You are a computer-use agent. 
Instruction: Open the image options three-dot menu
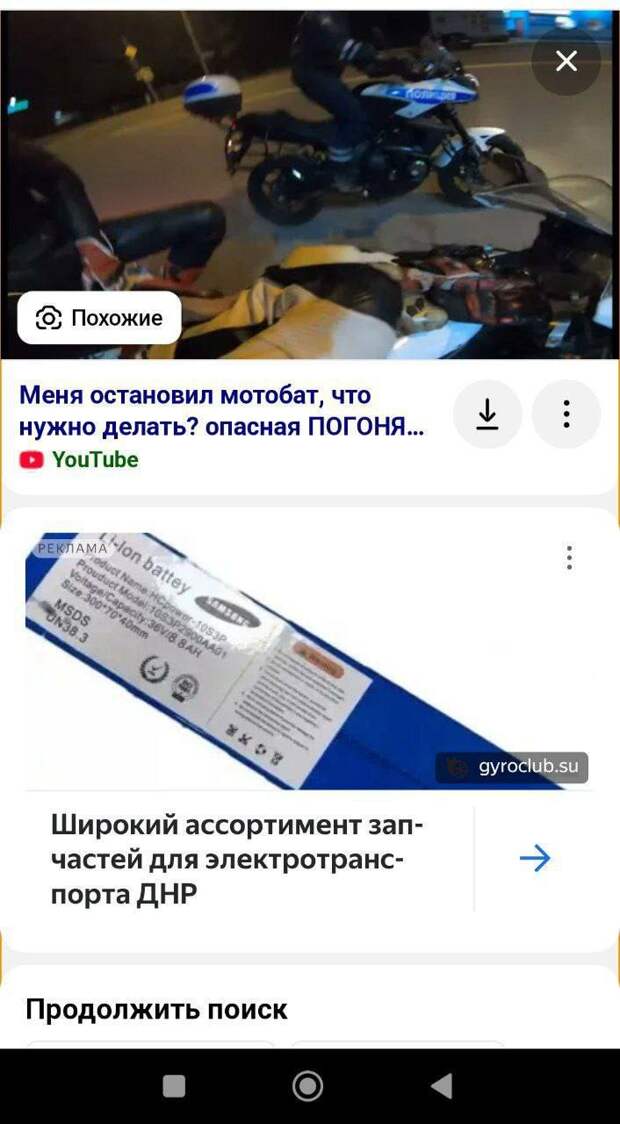pyautogui.click(x=566, y=414)
